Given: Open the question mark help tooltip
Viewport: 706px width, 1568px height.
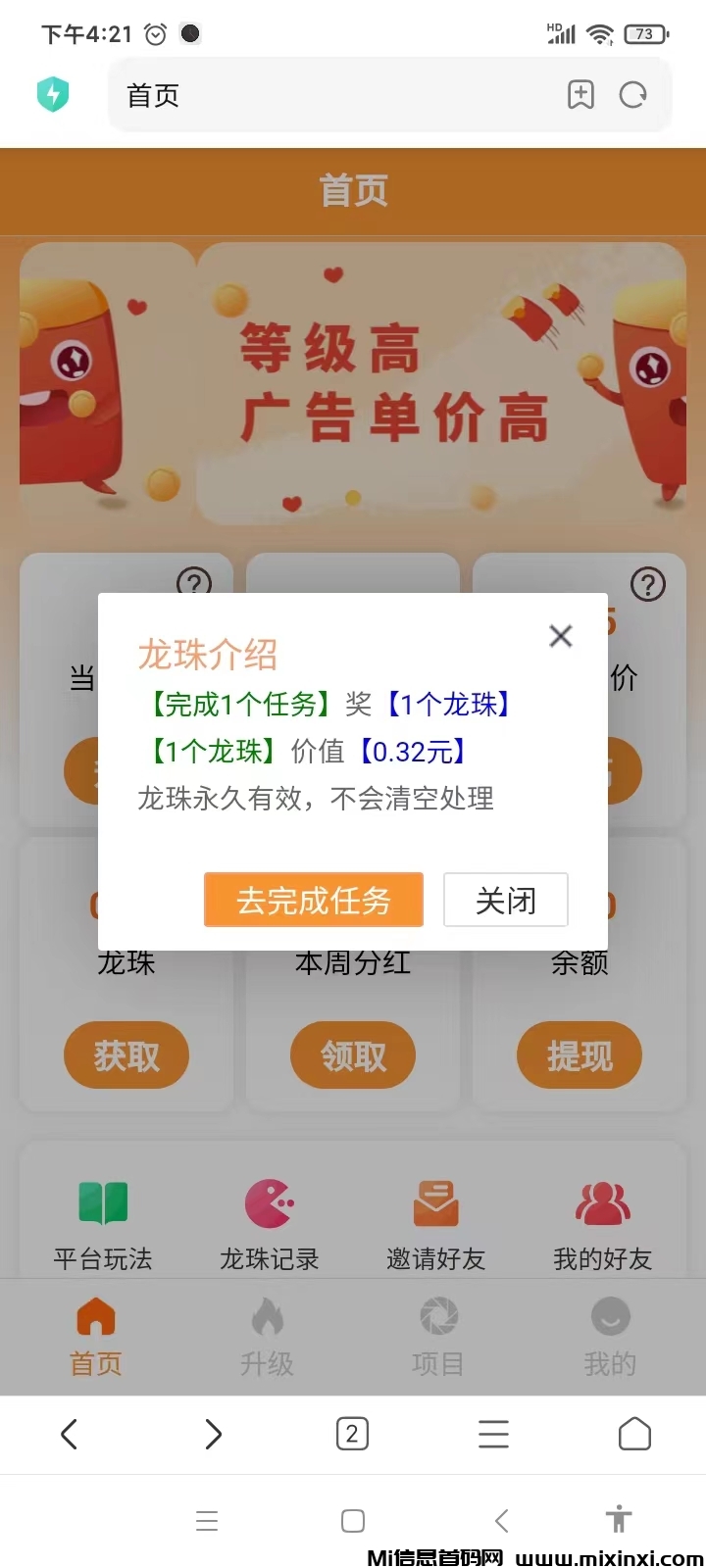Looking at the screenshot, I should point(648,584).
